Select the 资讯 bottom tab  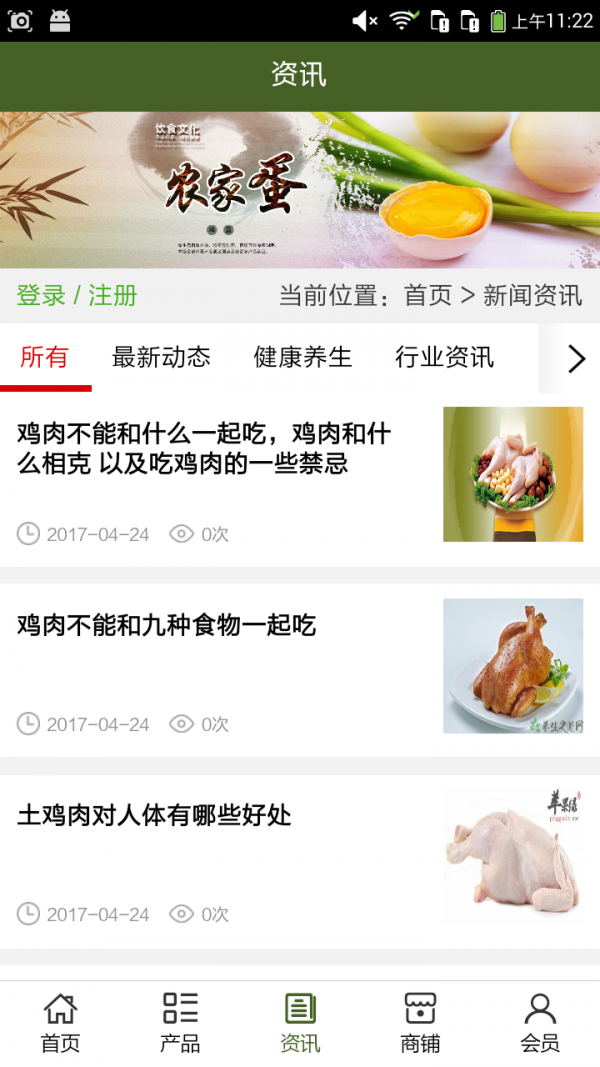pyautogui.click(x=300, y=1023)
